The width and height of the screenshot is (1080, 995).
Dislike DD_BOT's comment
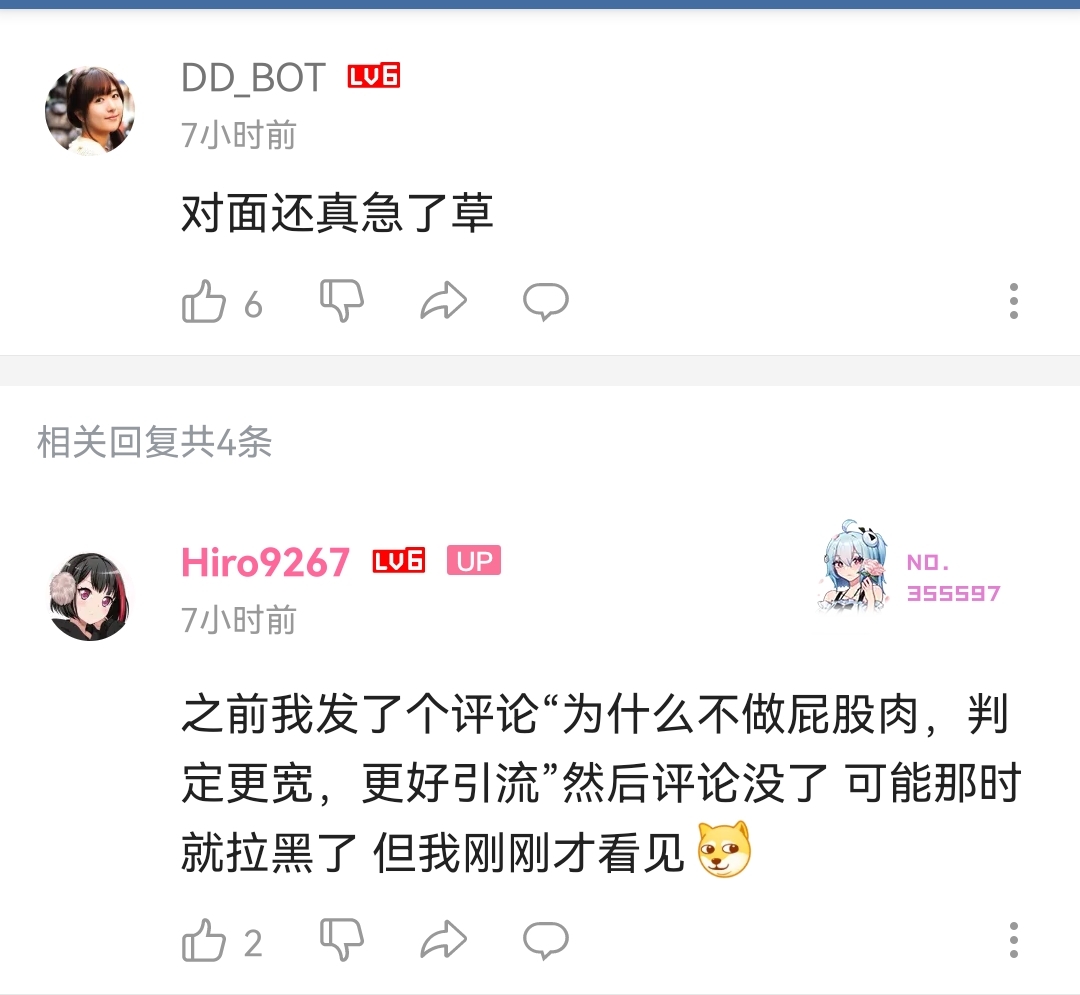342,301
